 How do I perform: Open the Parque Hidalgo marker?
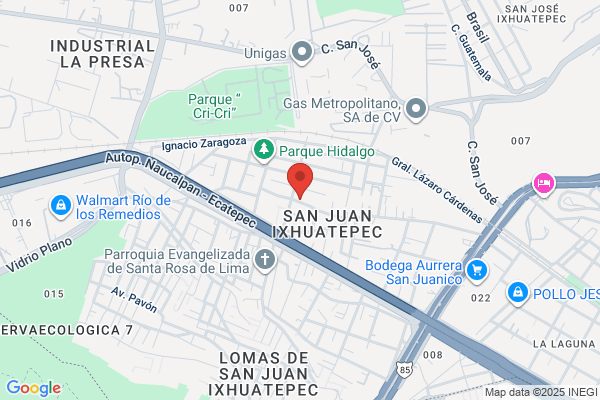coord(264,151)
